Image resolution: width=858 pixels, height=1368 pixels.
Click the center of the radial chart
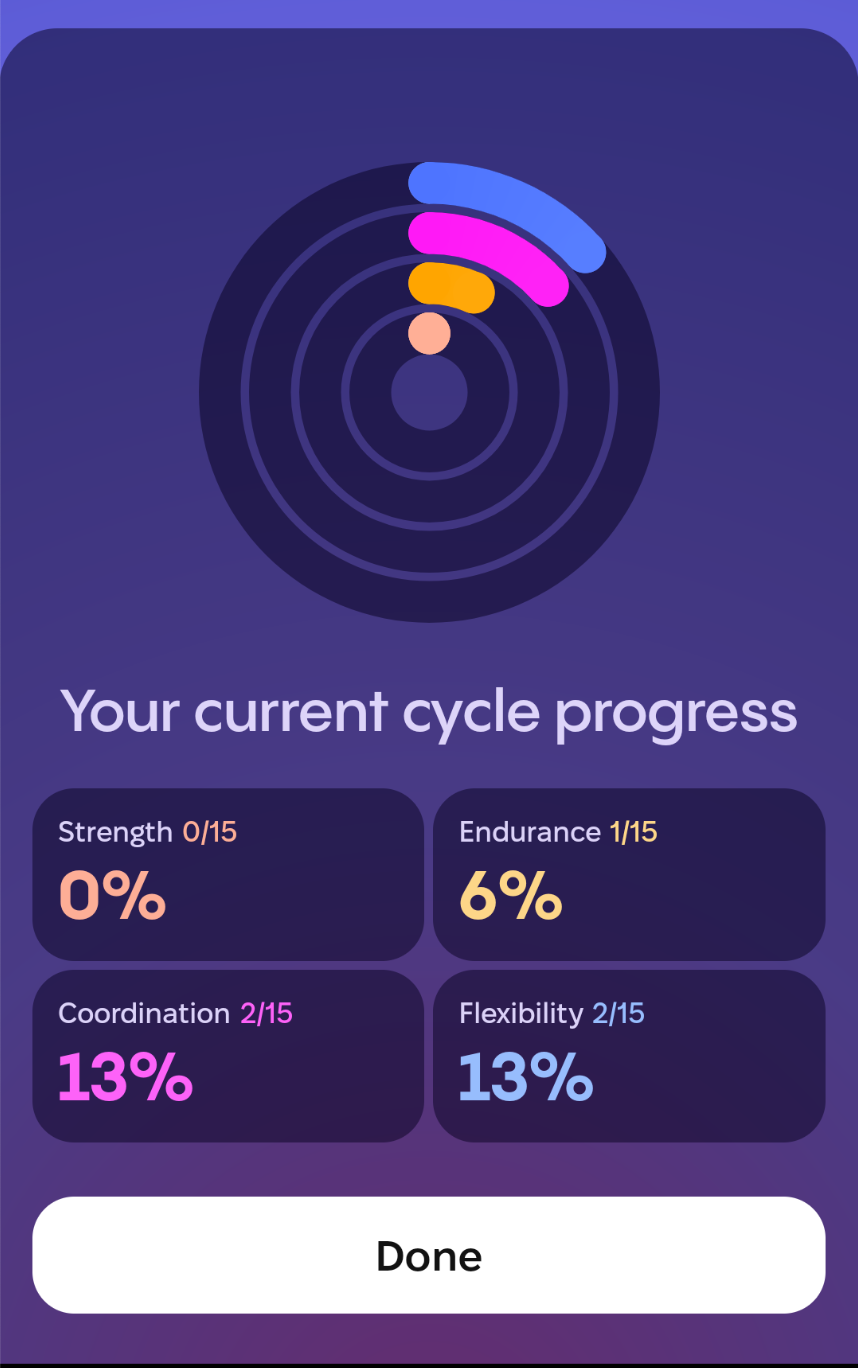coord(429,393)
